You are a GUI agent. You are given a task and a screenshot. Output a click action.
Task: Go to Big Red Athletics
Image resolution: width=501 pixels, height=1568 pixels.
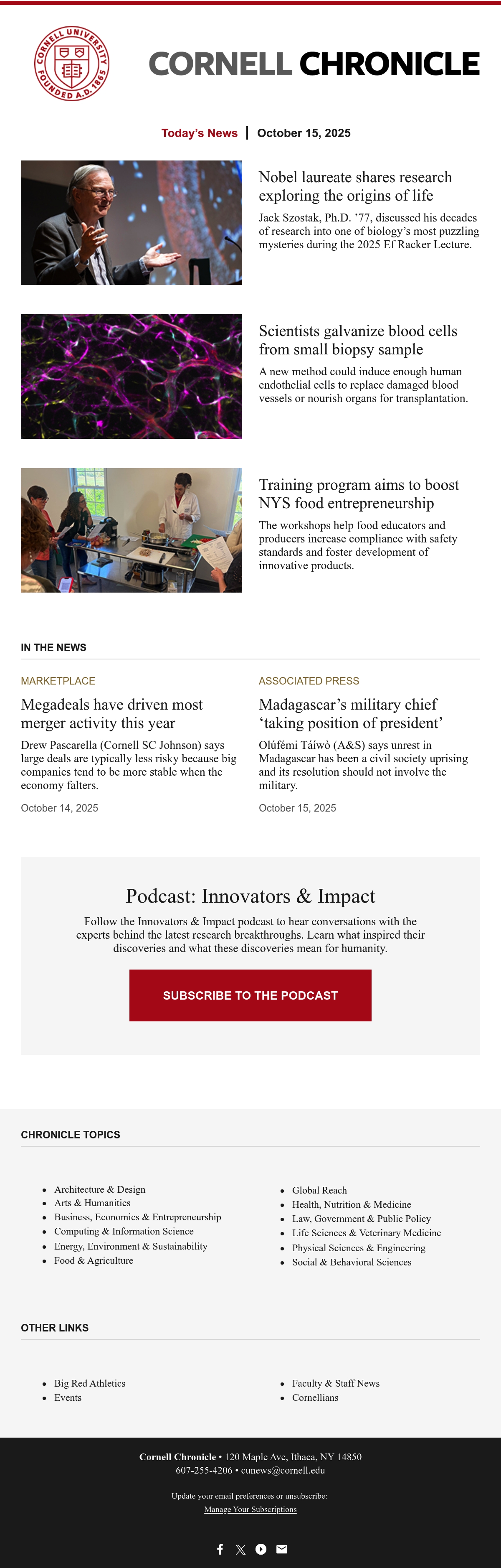(x=90, y=1383)
